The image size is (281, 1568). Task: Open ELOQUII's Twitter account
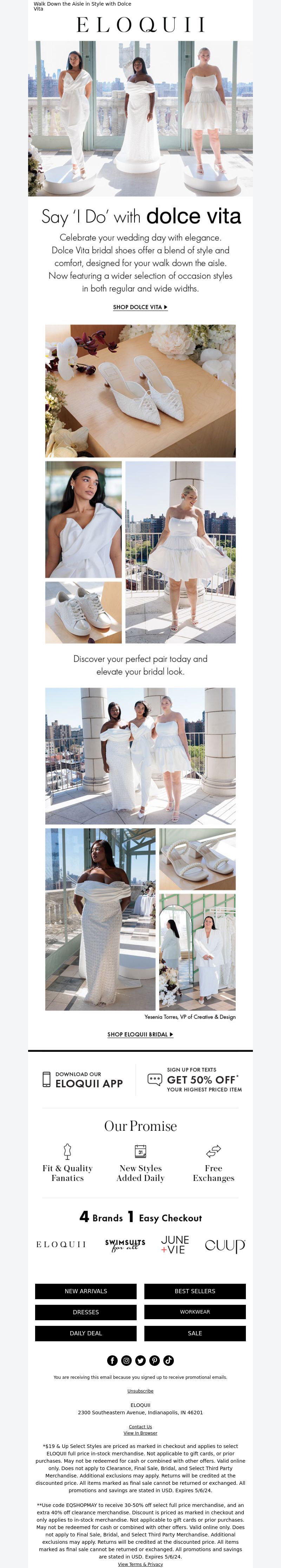pyautogui.click(x=140, y=1361)
